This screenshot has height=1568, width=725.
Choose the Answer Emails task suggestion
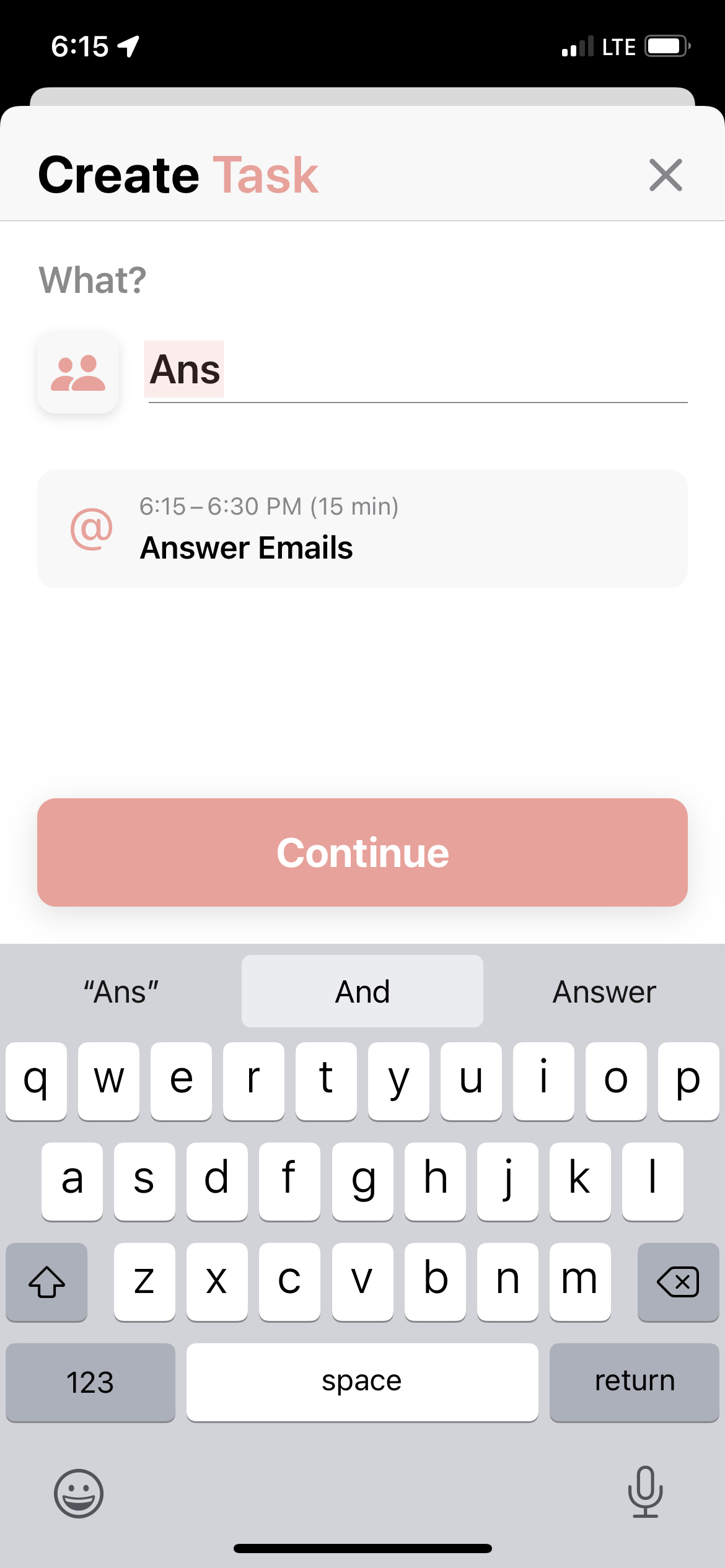(362, 529)
